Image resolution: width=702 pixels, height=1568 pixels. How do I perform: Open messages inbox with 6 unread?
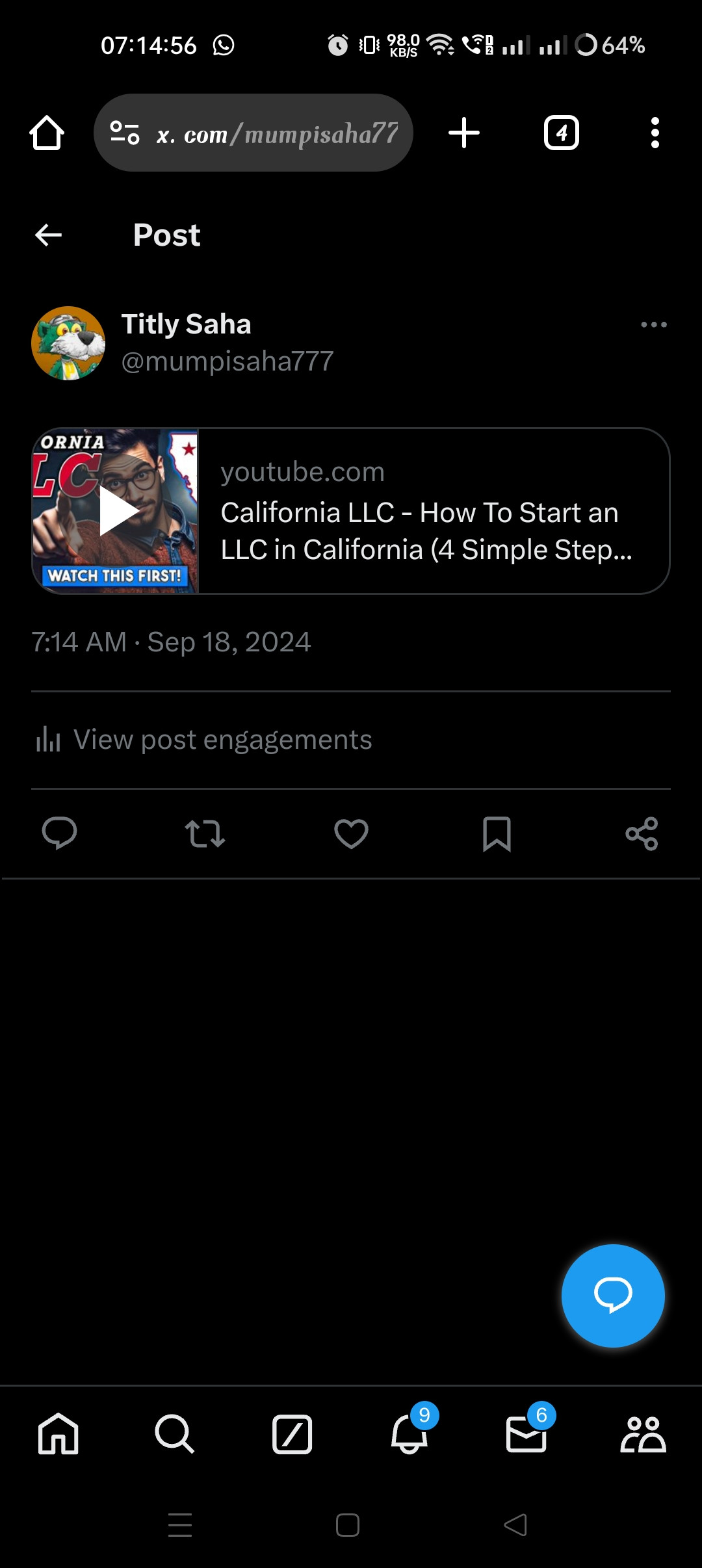point(526,1433)
